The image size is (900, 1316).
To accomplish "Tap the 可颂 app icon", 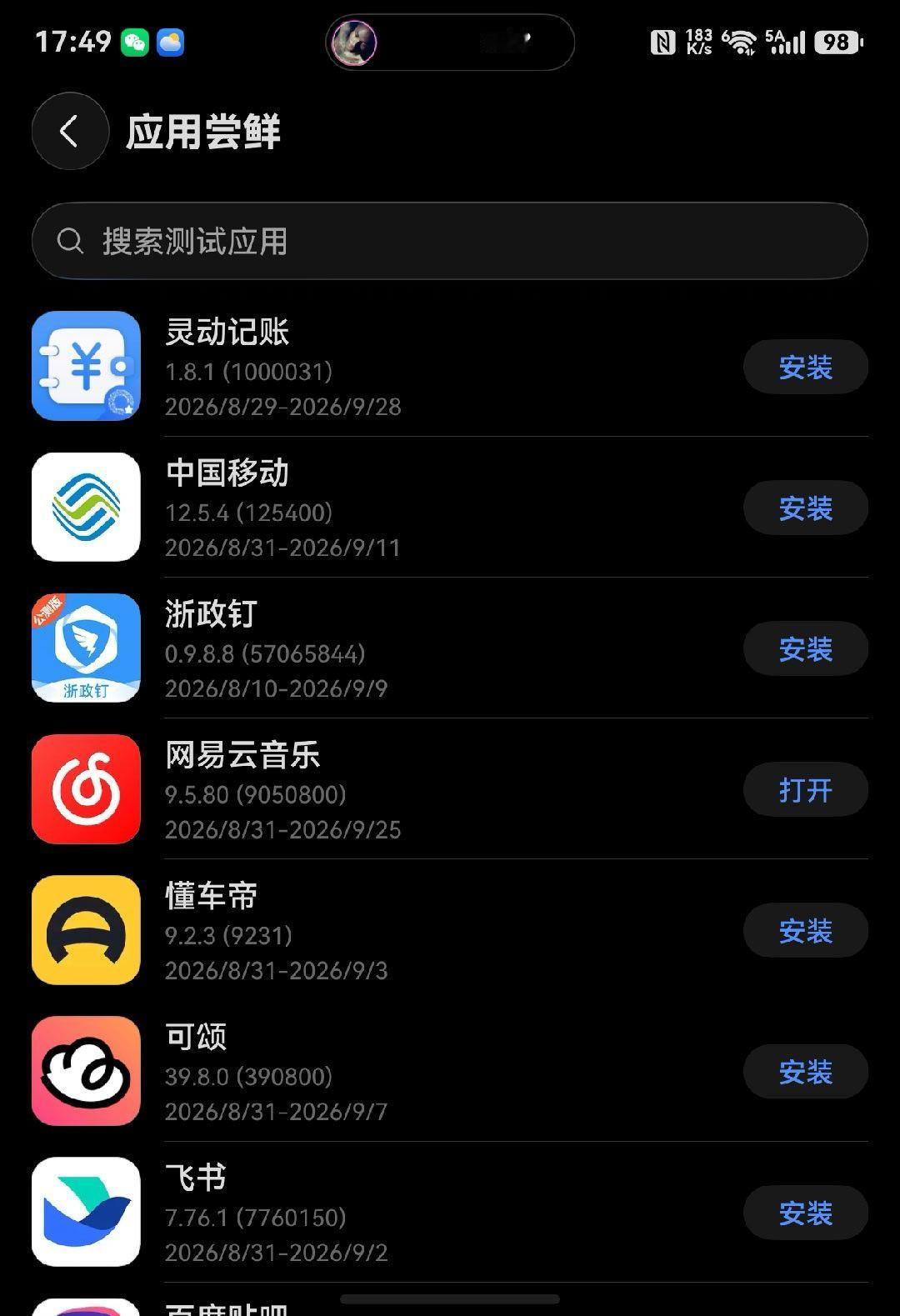I will (86, 1070).
